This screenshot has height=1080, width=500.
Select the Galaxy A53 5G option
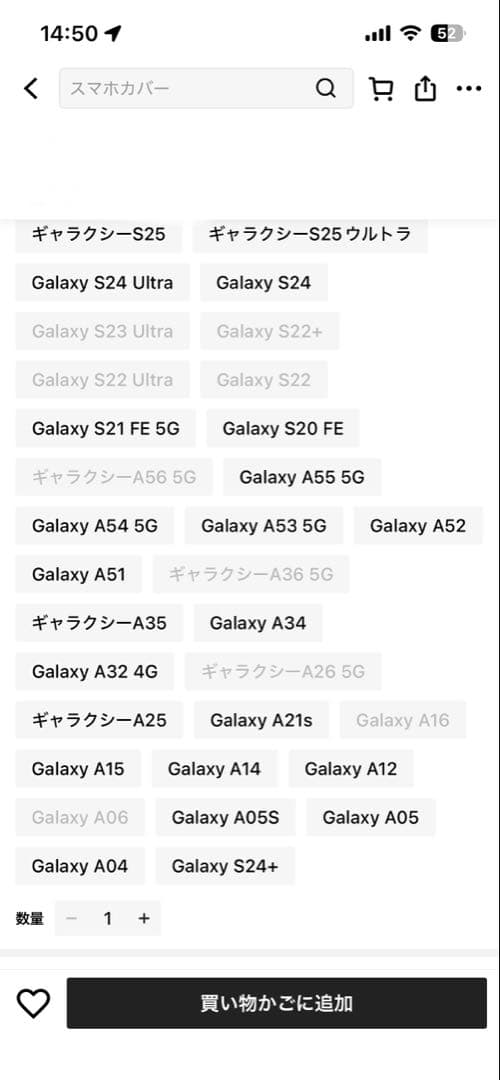pyautogui.click(x=263, y=526)
